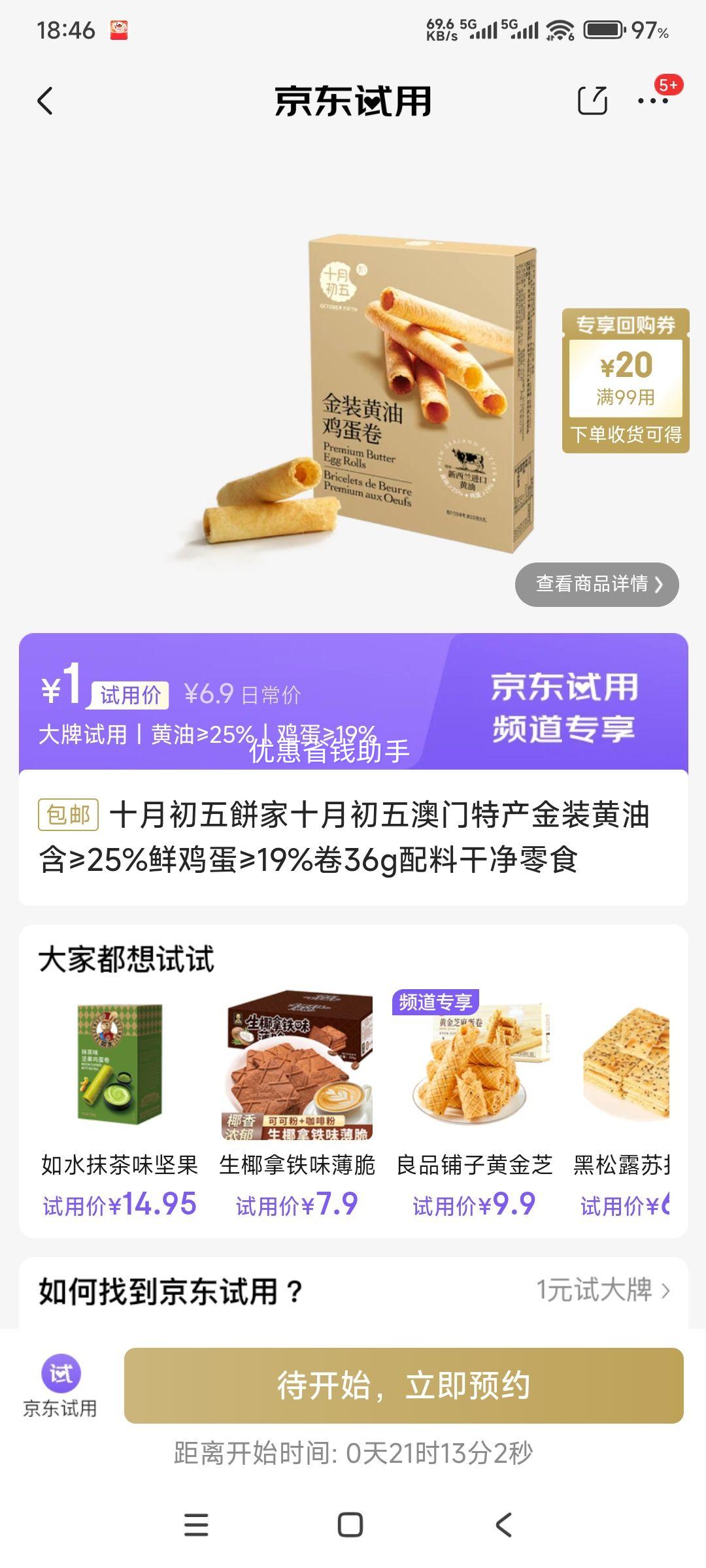706x1568 pixels.
Task: Open the three-dot overflow menu
Action: (653, 101)
